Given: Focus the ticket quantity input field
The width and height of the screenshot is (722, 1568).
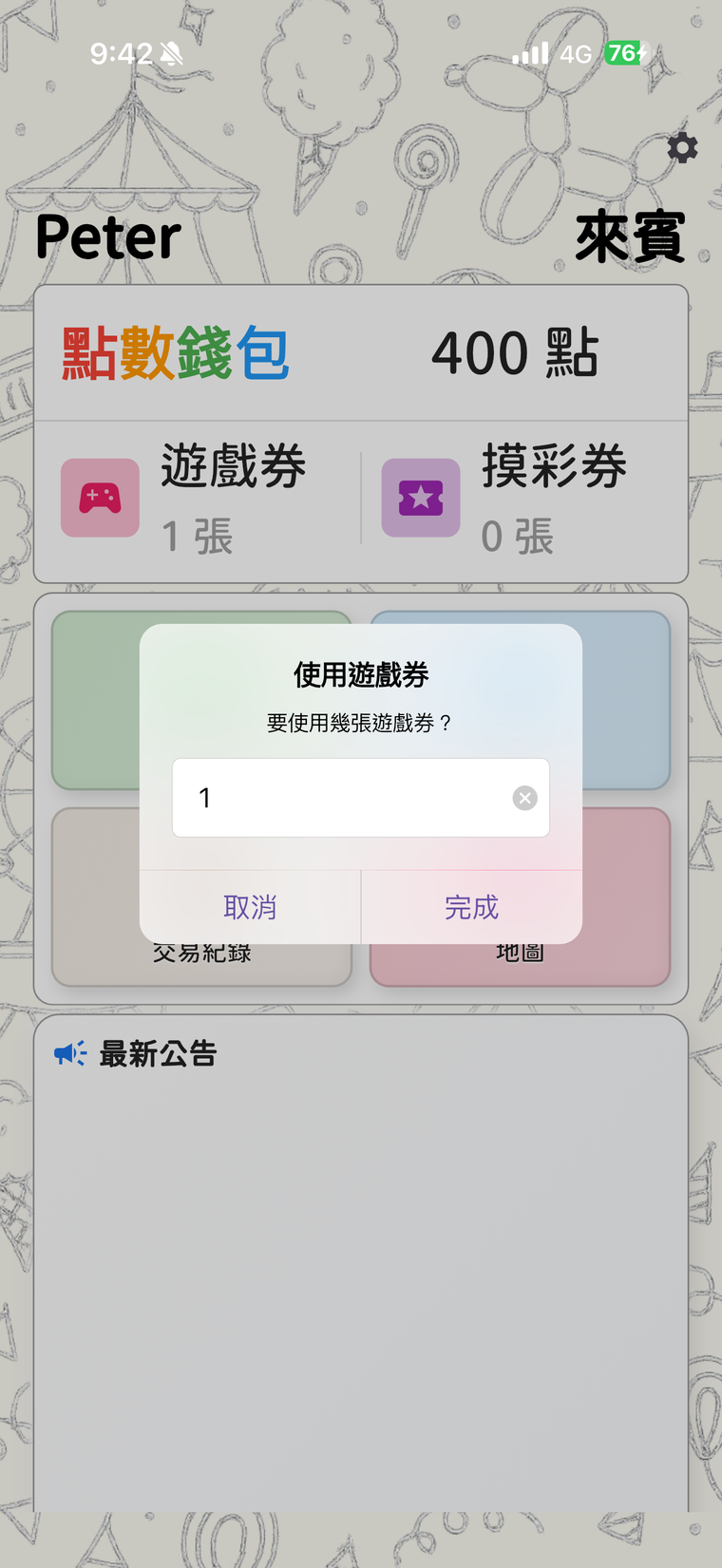Looking at the screenshot, I should (x=361, y=798).
